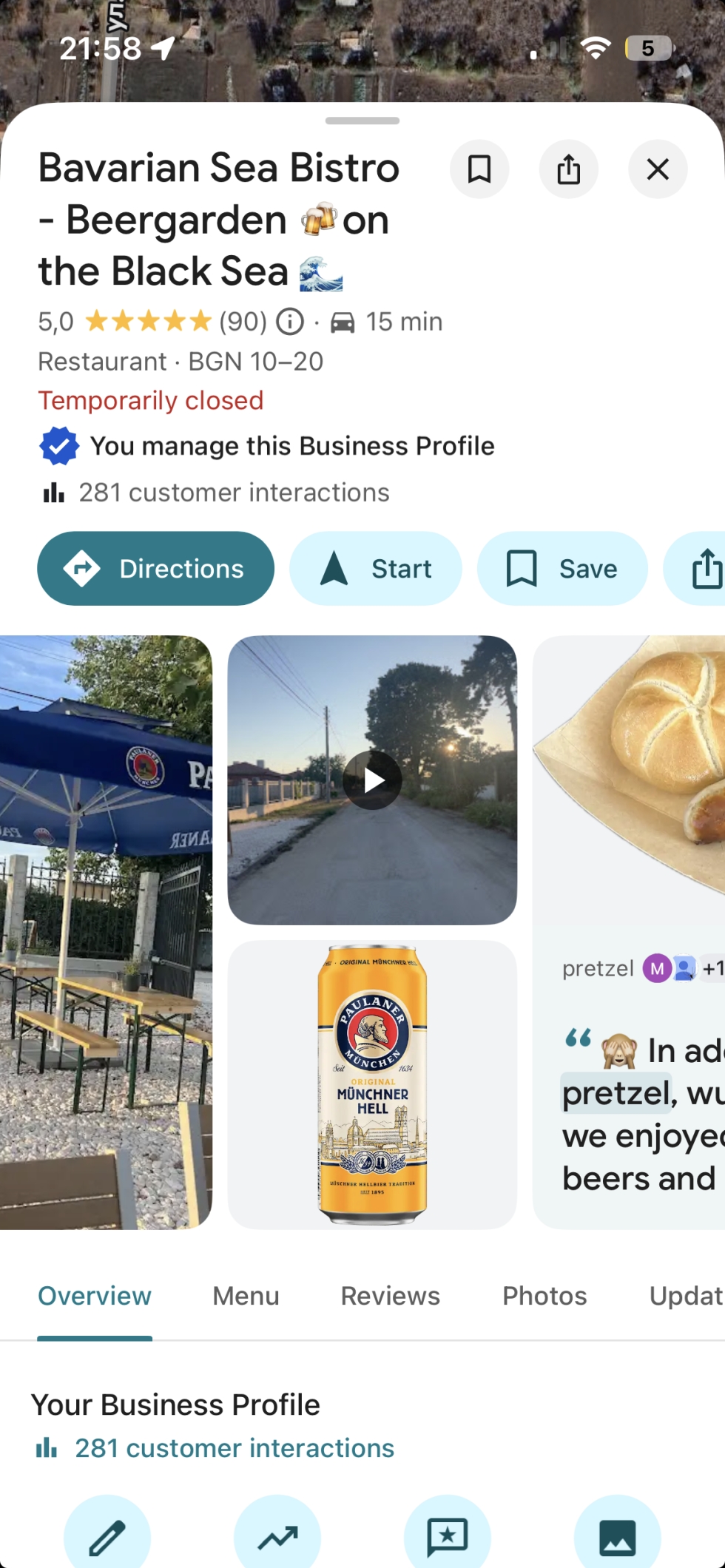Select the Overview tab
725x1568 pixels.
coord(95,1296)
